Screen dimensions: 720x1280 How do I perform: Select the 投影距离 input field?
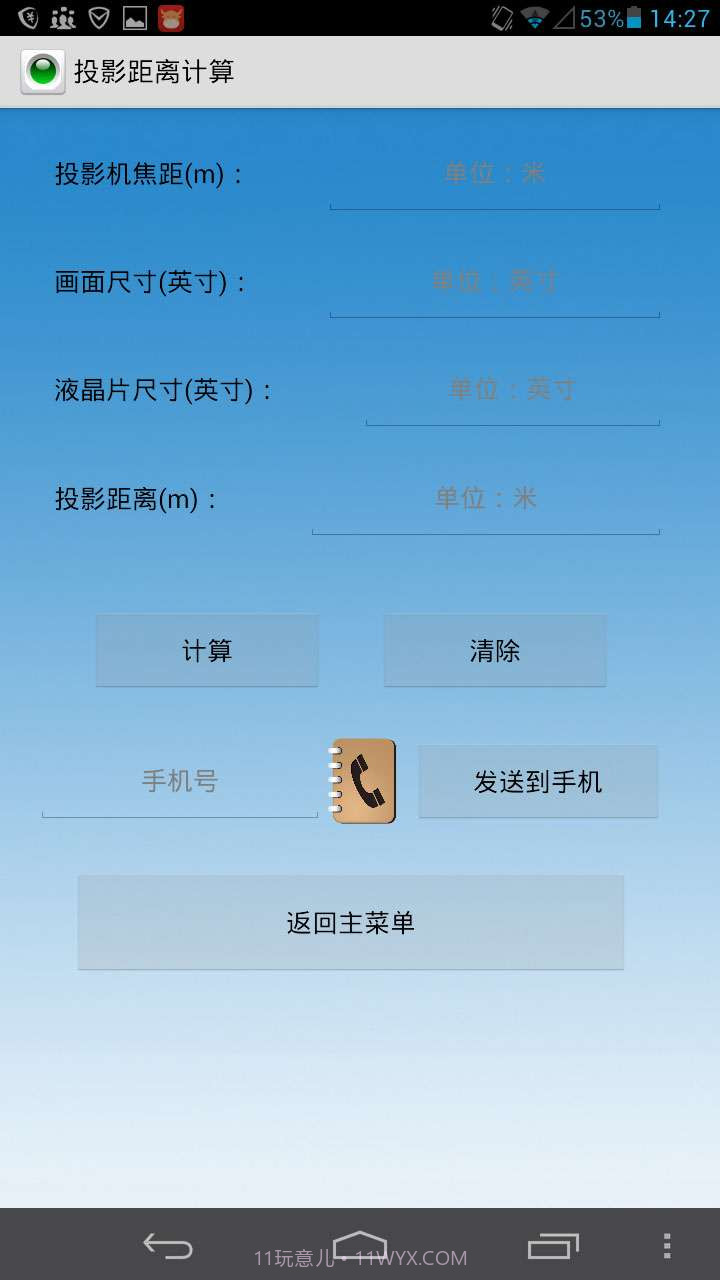(485, 505)
